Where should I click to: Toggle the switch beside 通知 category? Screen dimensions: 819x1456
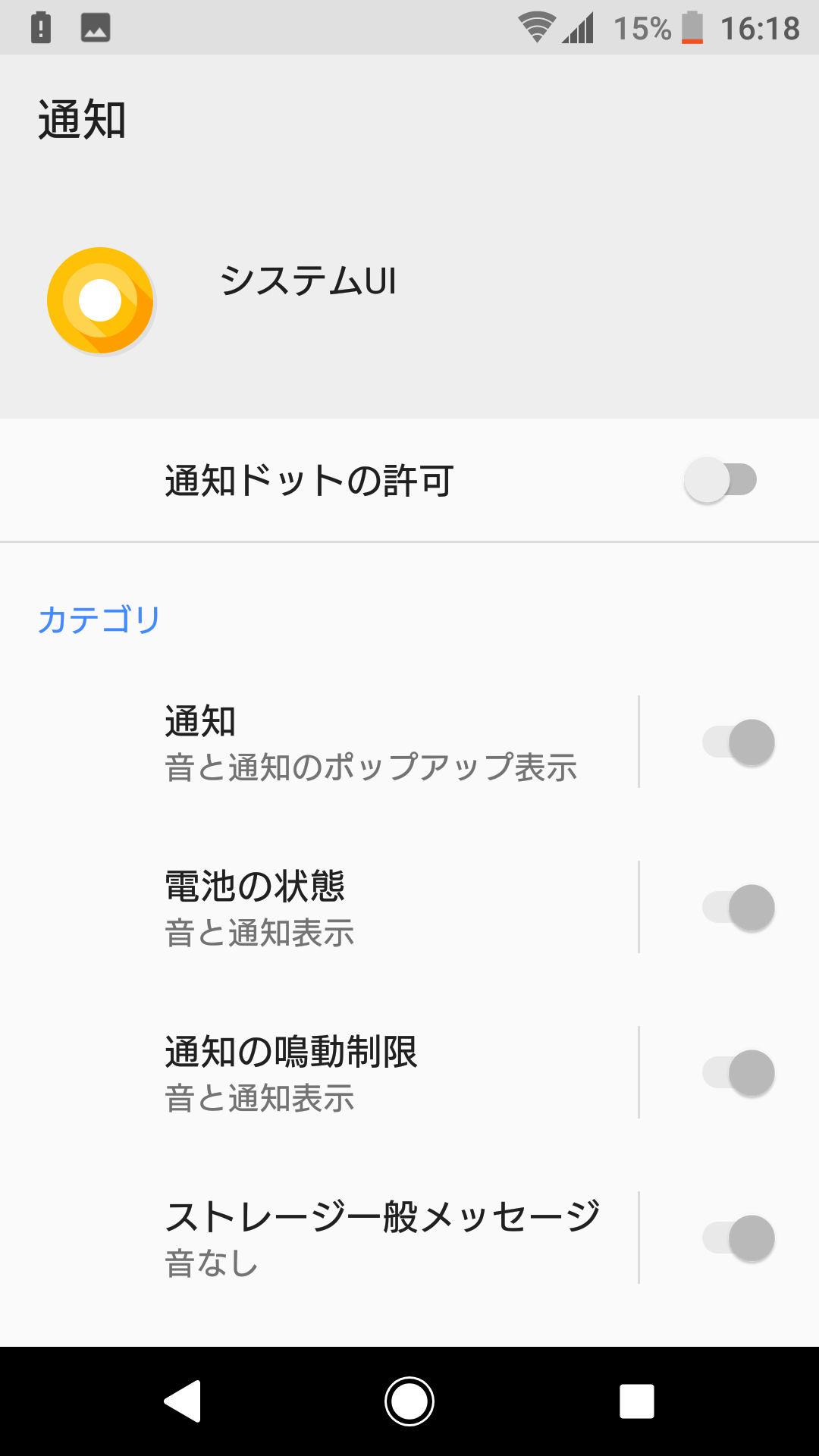(738, 742)
